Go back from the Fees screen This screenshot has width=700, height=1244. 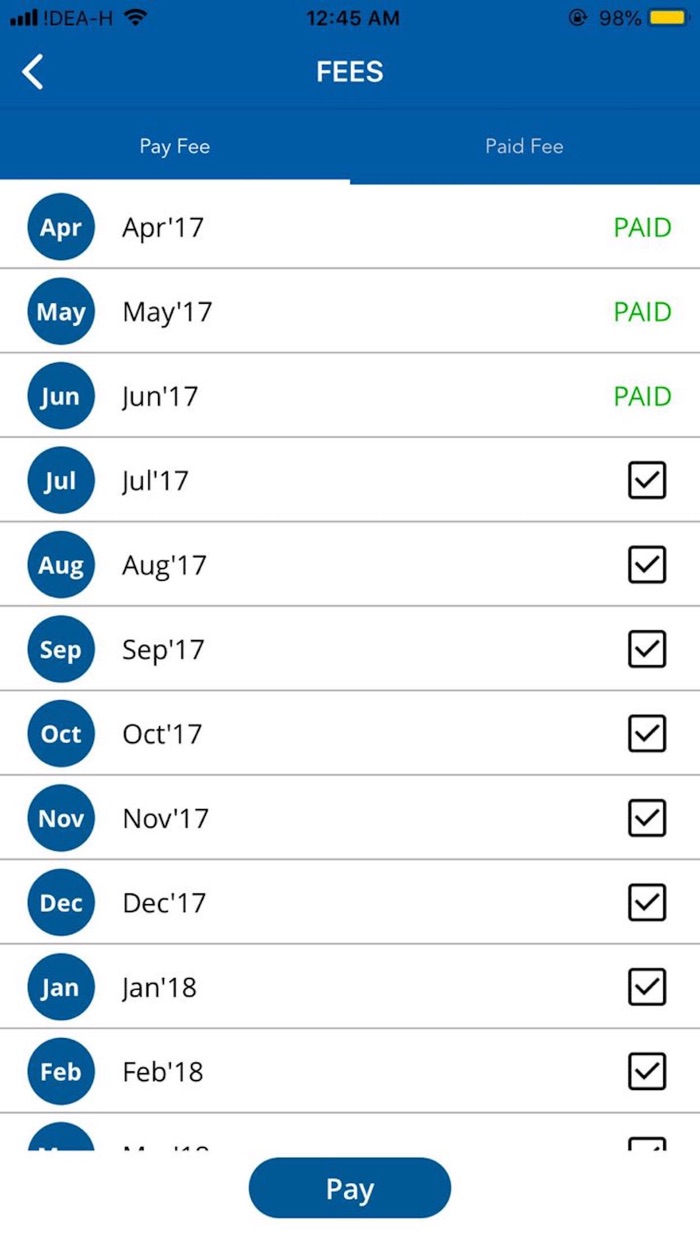tap(34, 72)
